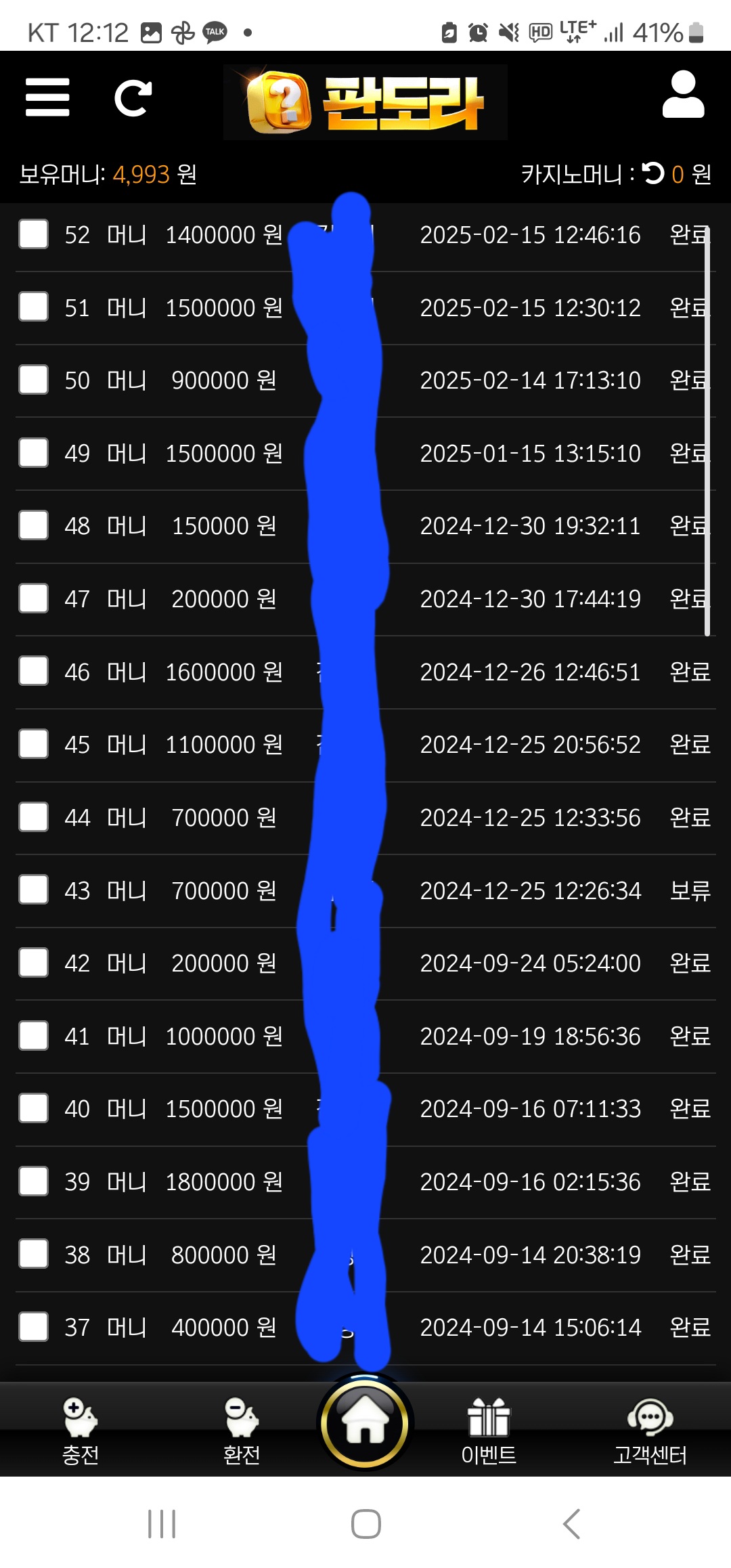The width and height of the screenshot is (731, 1568).
Task: Select the checkbox for row 51
Action: coord(33,307)
